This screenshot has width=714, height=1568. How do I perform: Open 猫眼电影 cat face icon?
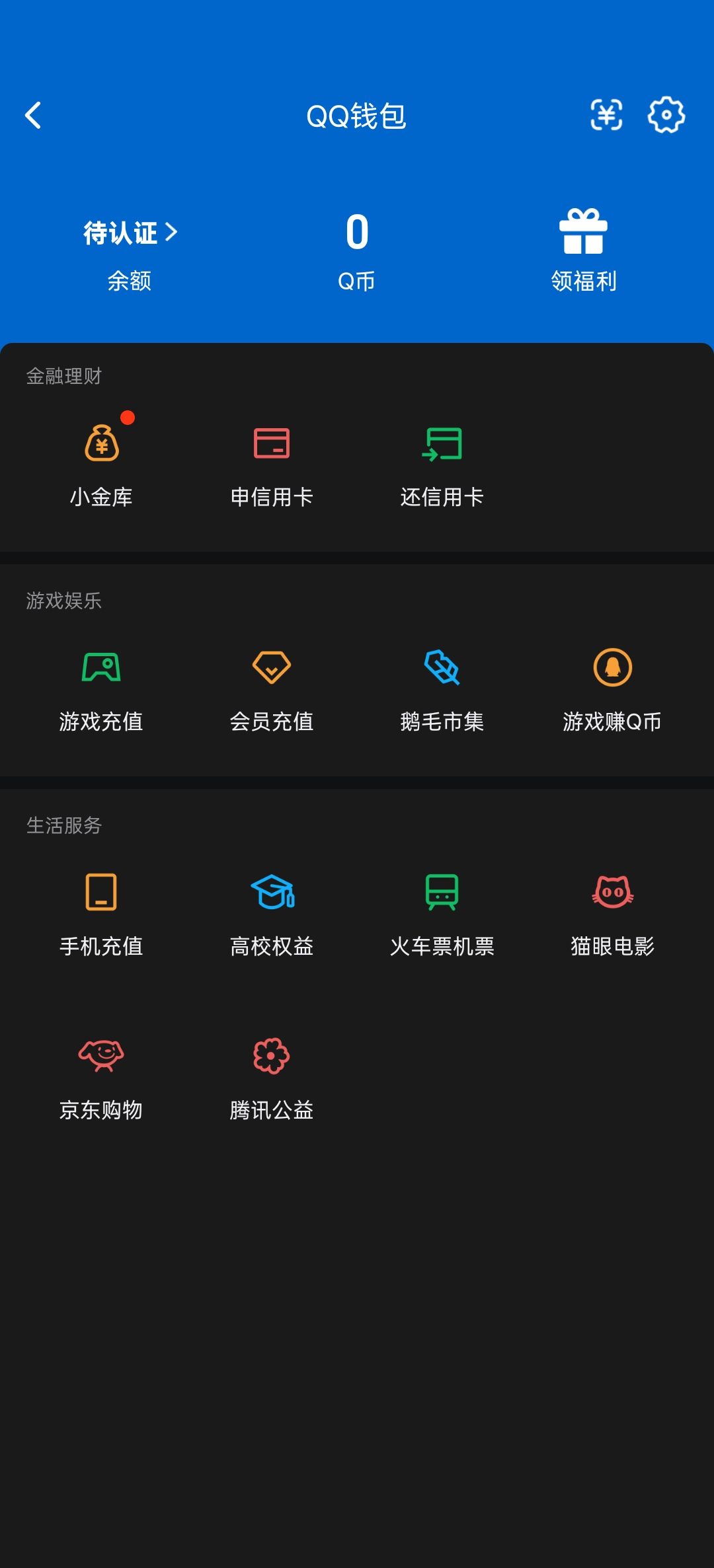coord(612,893)
